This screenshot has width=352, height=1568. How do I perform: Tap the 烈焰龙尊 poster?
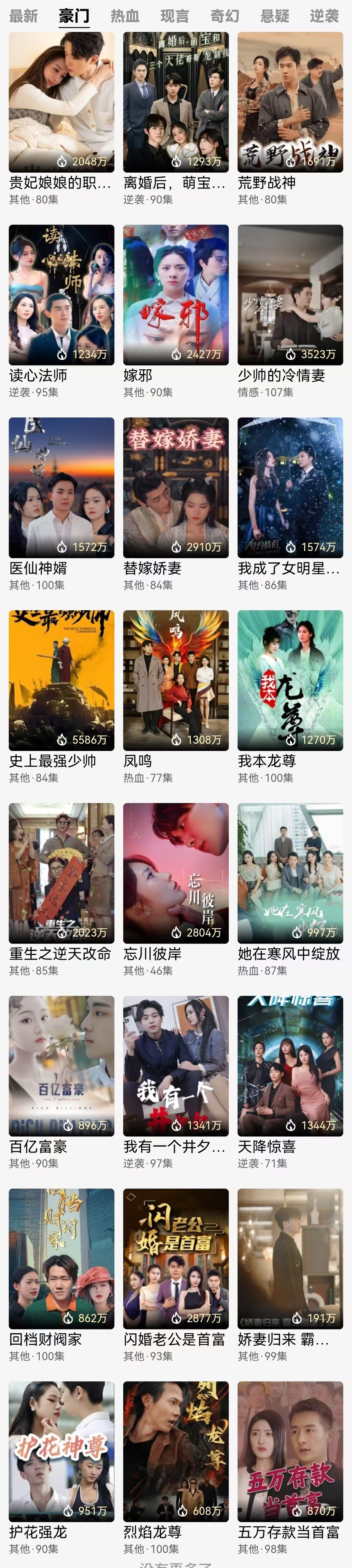click(x=176, y=1451)
